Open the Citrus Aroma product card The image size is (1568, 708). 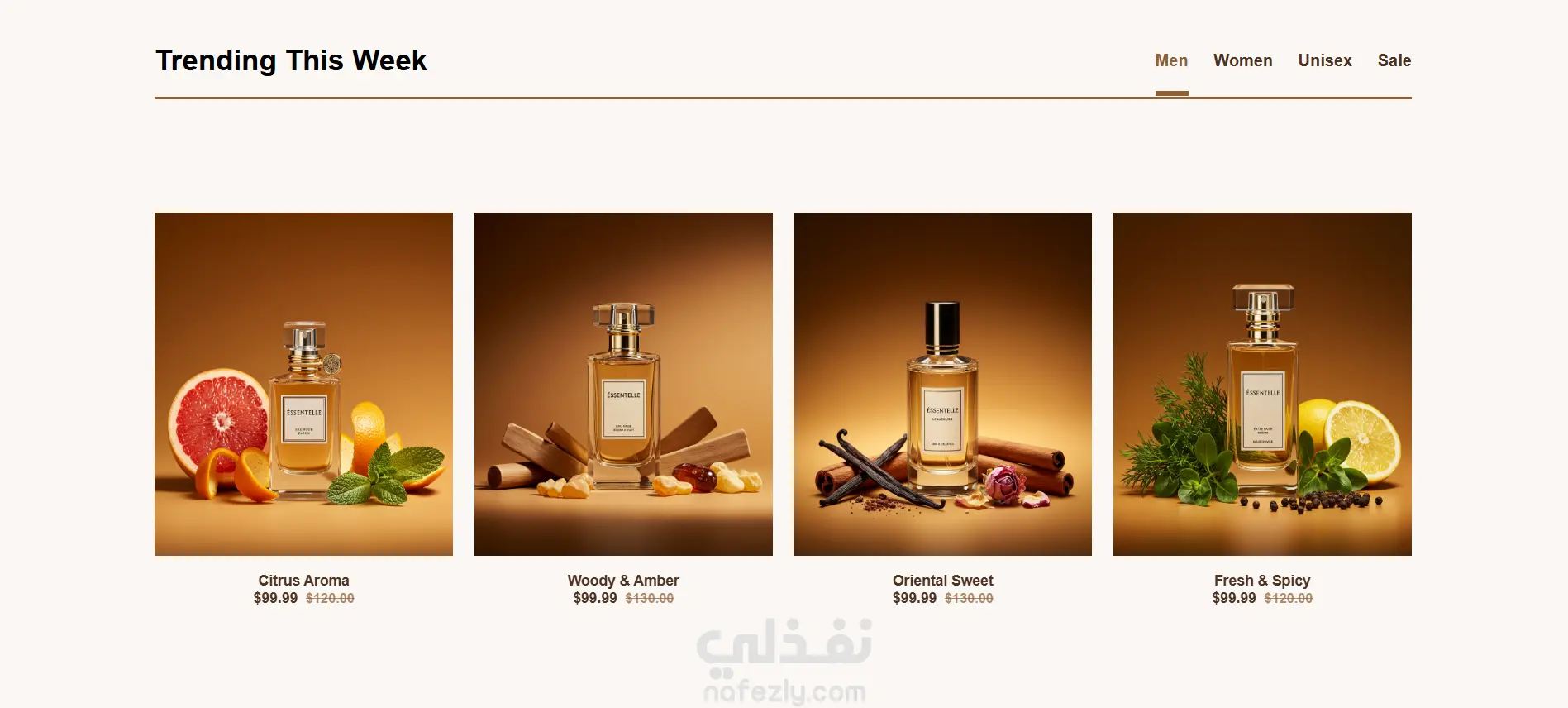click(303, 384)
